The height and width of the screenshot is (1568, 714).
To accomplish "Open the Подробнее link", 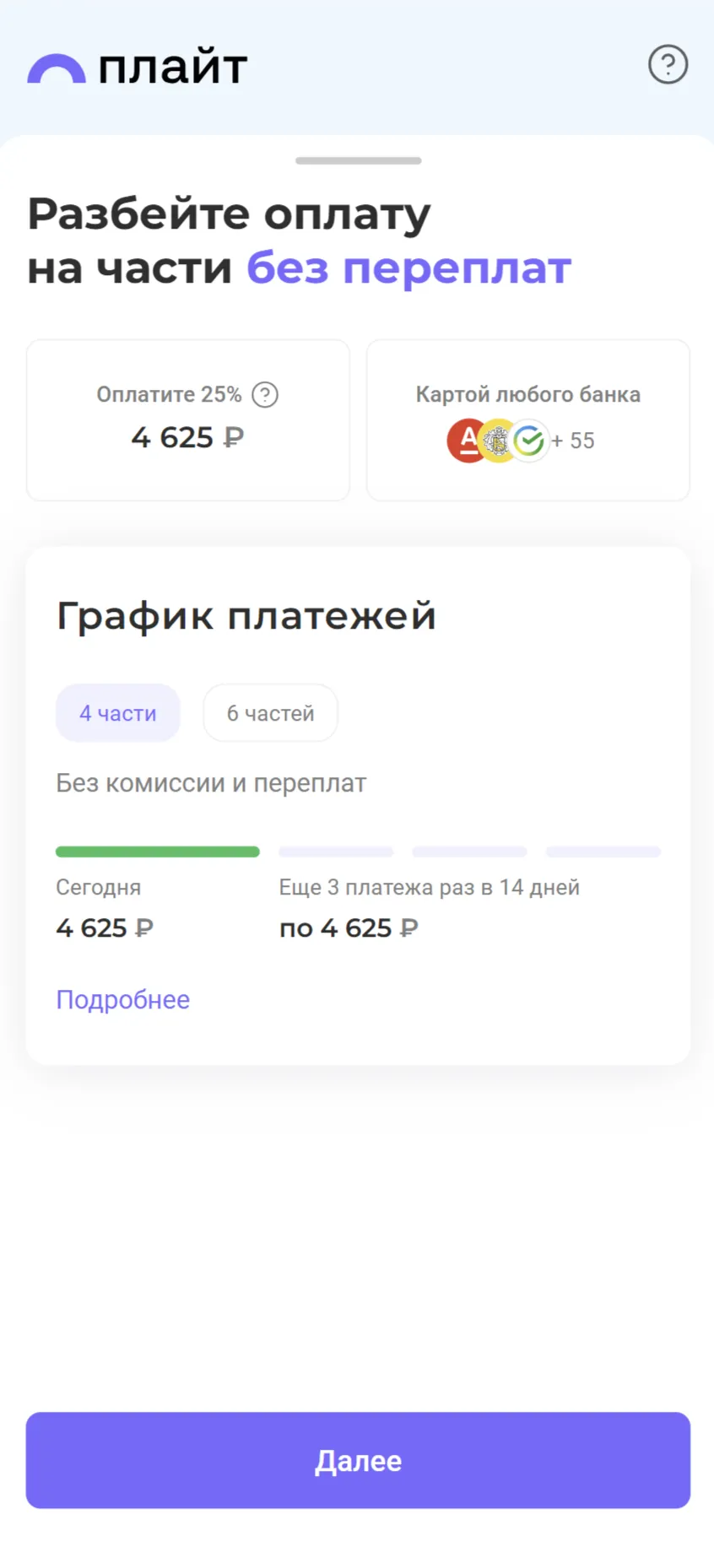I will pos(123,999).
